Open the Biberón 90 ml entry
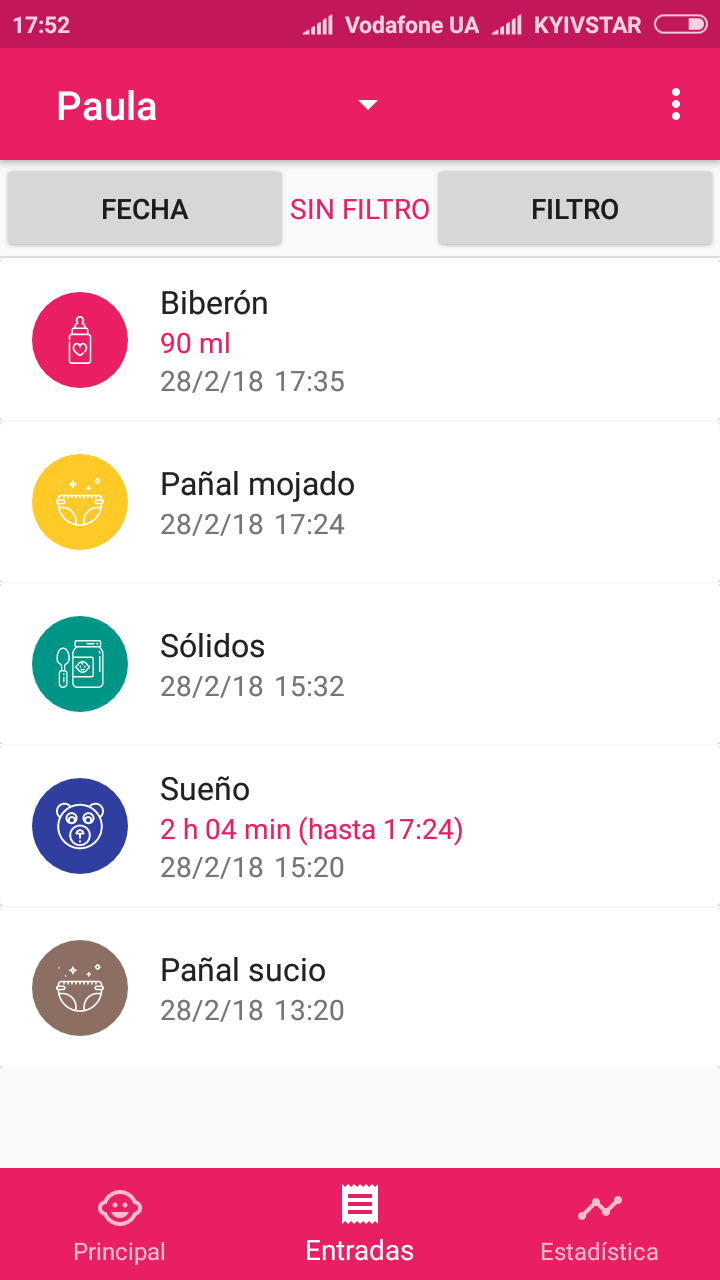The image size is (720, 1280). pos(360,340)
